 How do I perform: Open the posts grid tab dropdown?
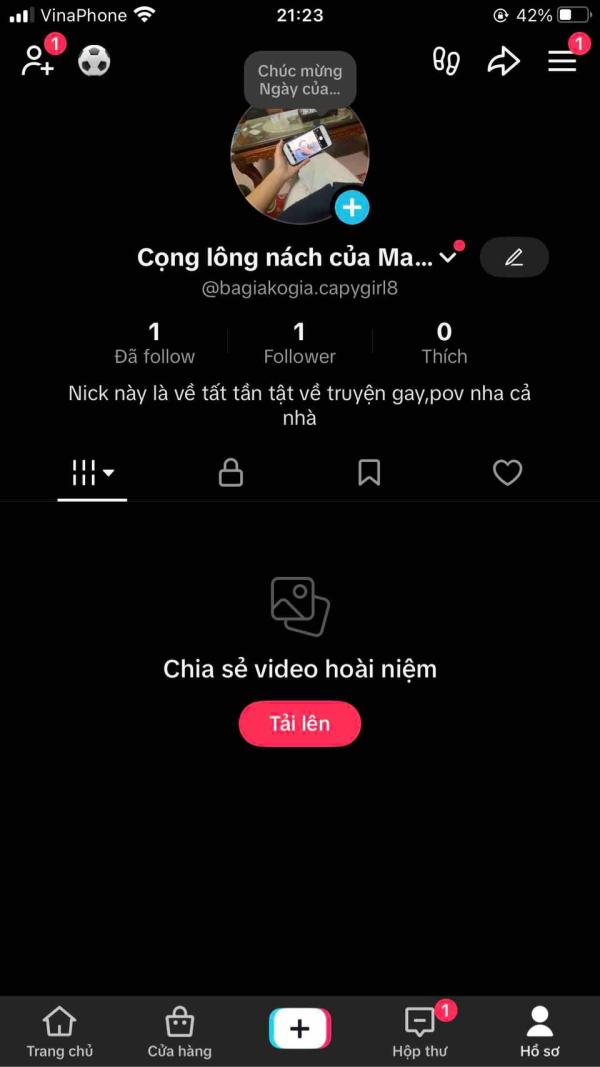click(93, 472)
